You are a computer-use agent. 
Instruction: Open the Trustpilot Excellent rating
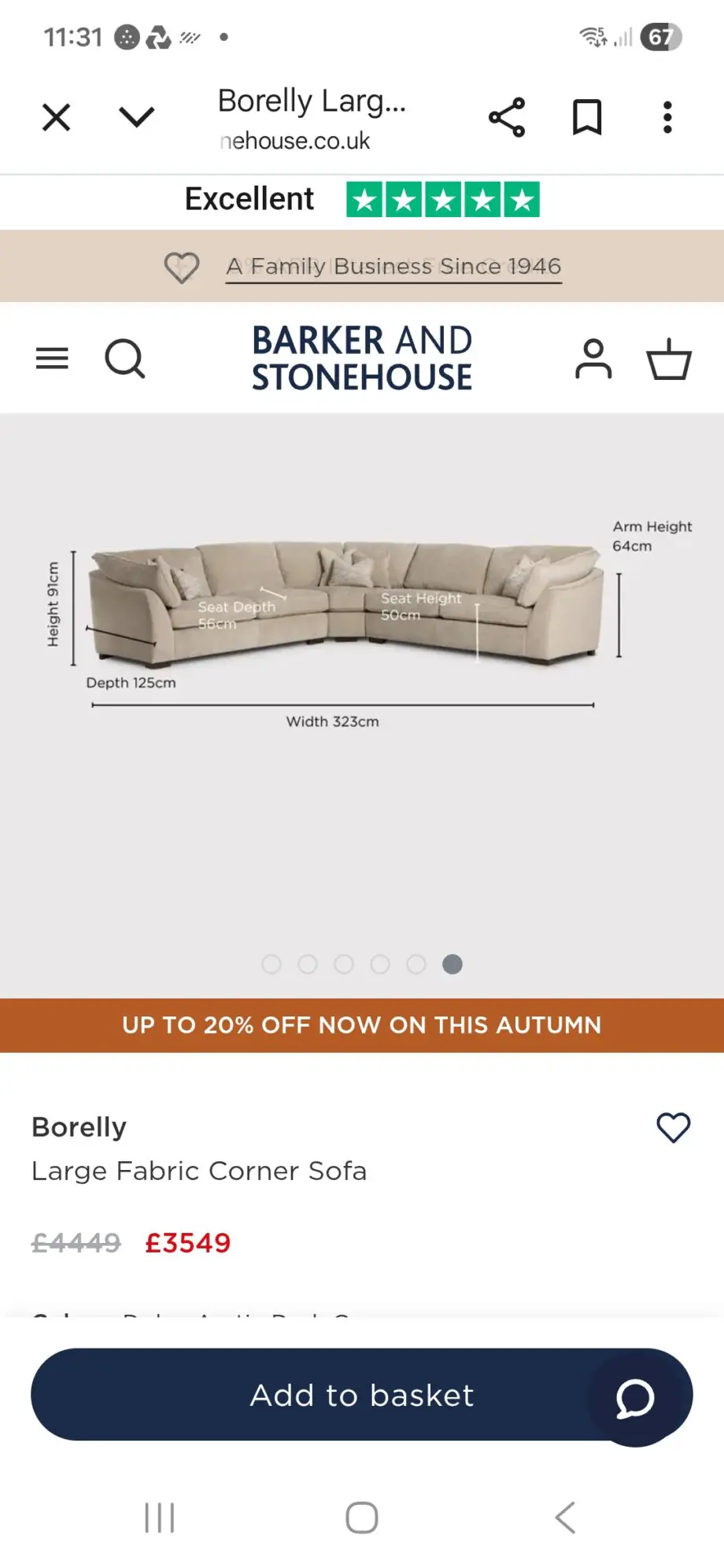click(x=362, y=200)
